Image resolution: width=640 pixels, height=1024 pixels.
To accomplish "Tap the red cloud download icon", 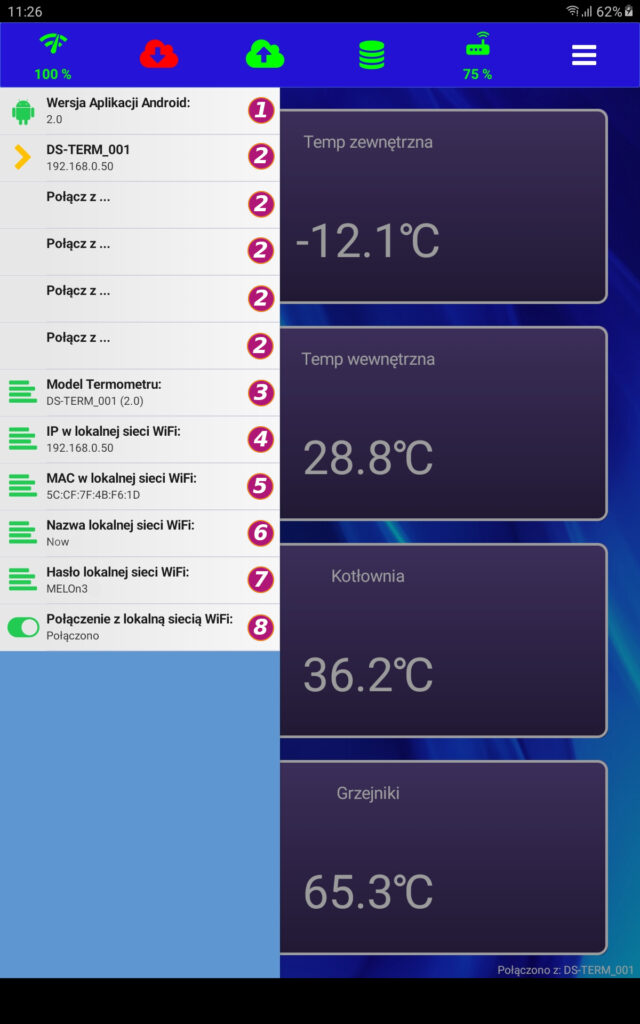I will click(x=159, y=55).
